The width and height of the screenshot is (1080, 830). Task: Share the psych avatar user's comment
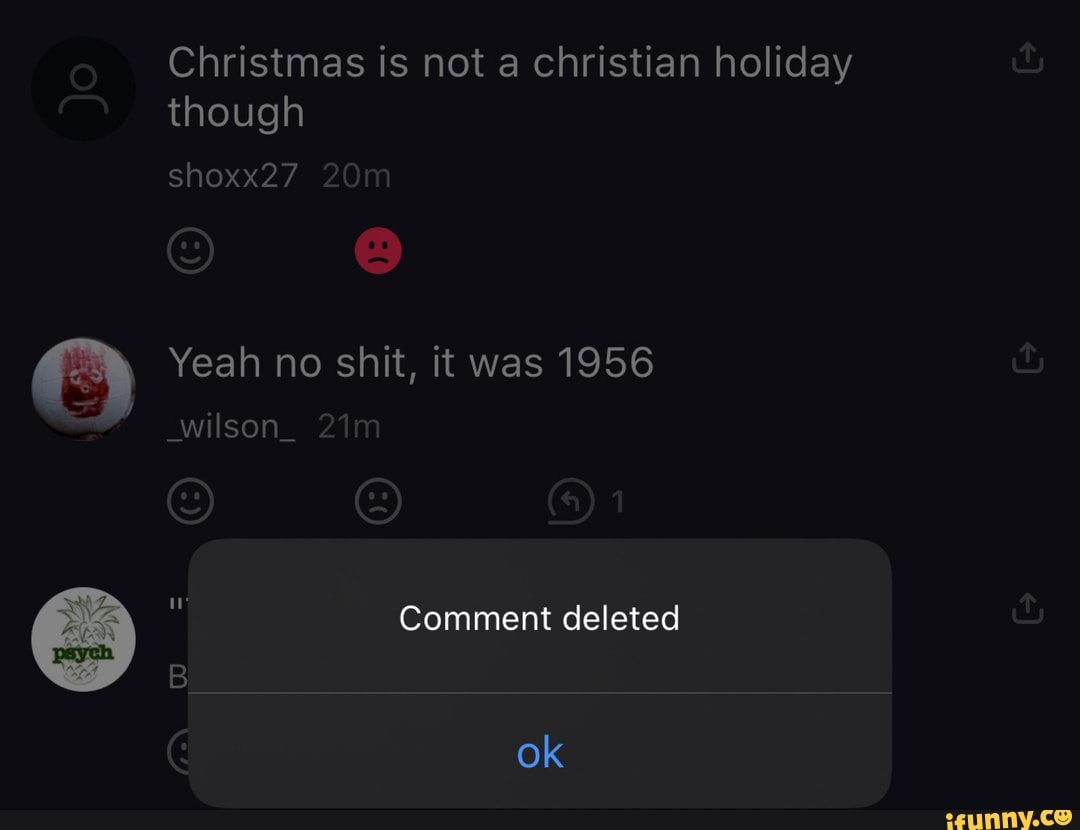[1028, 607]
